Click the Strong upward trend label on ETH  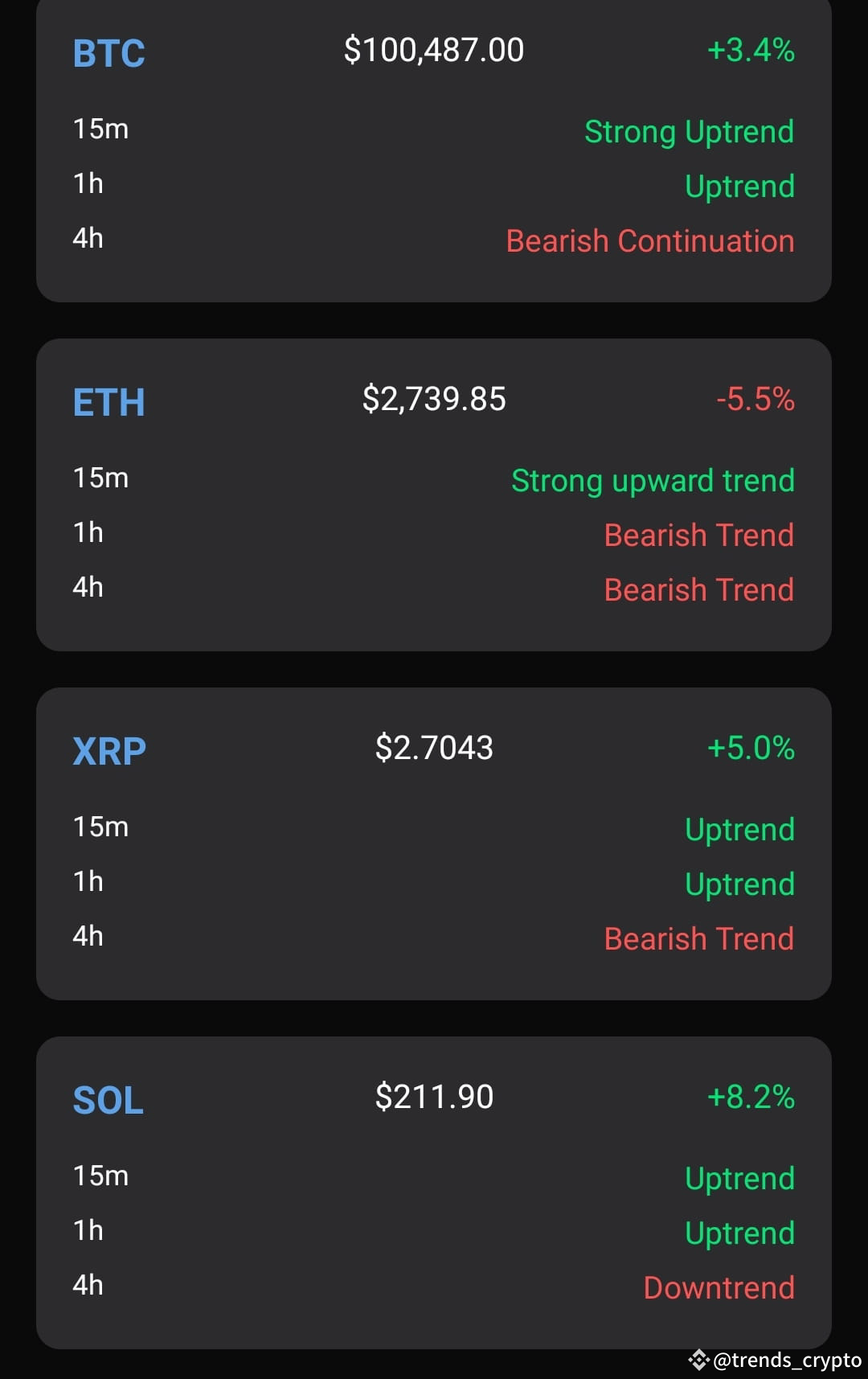(653, 480)
